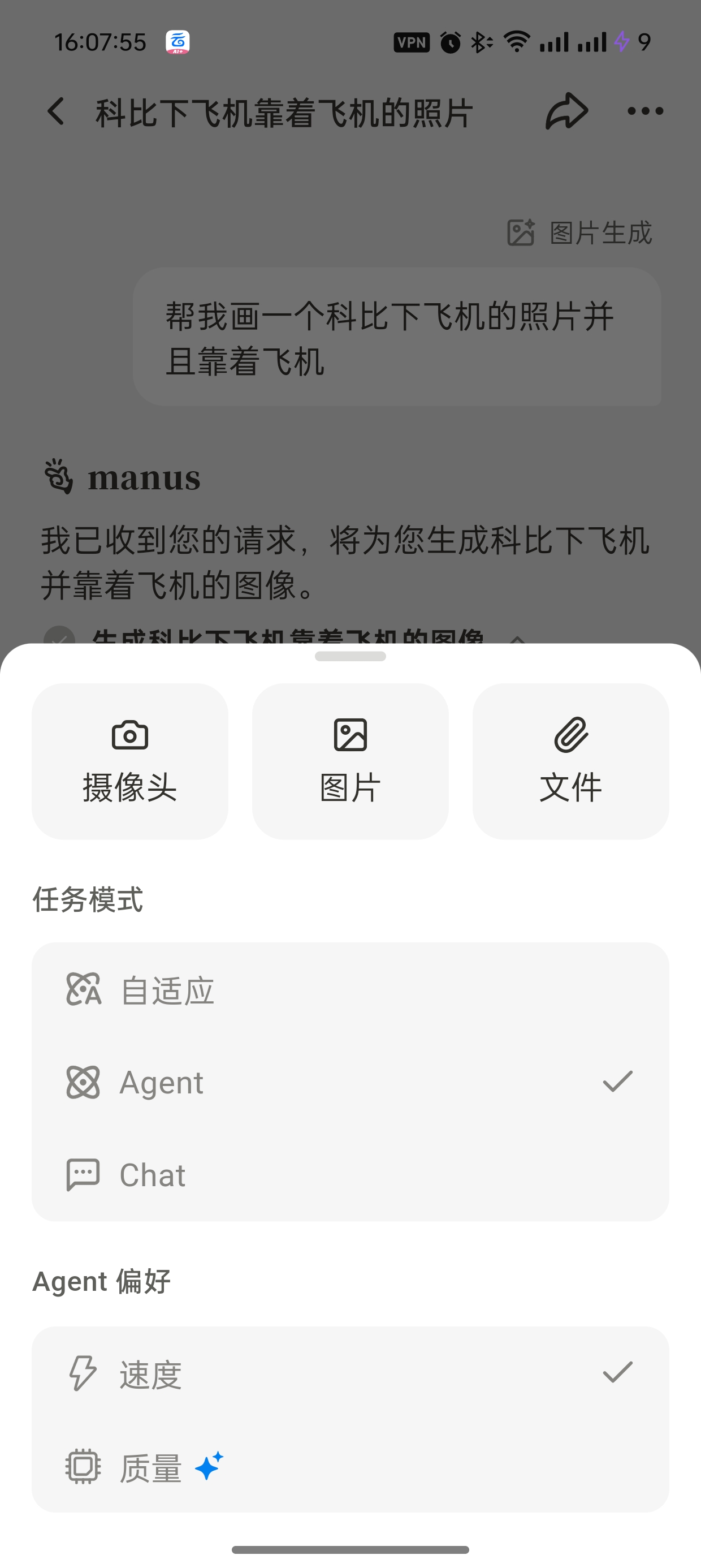Select the Agent task mode
The width and height of the screenshot is (701, 1568).
pos(350,1082)
